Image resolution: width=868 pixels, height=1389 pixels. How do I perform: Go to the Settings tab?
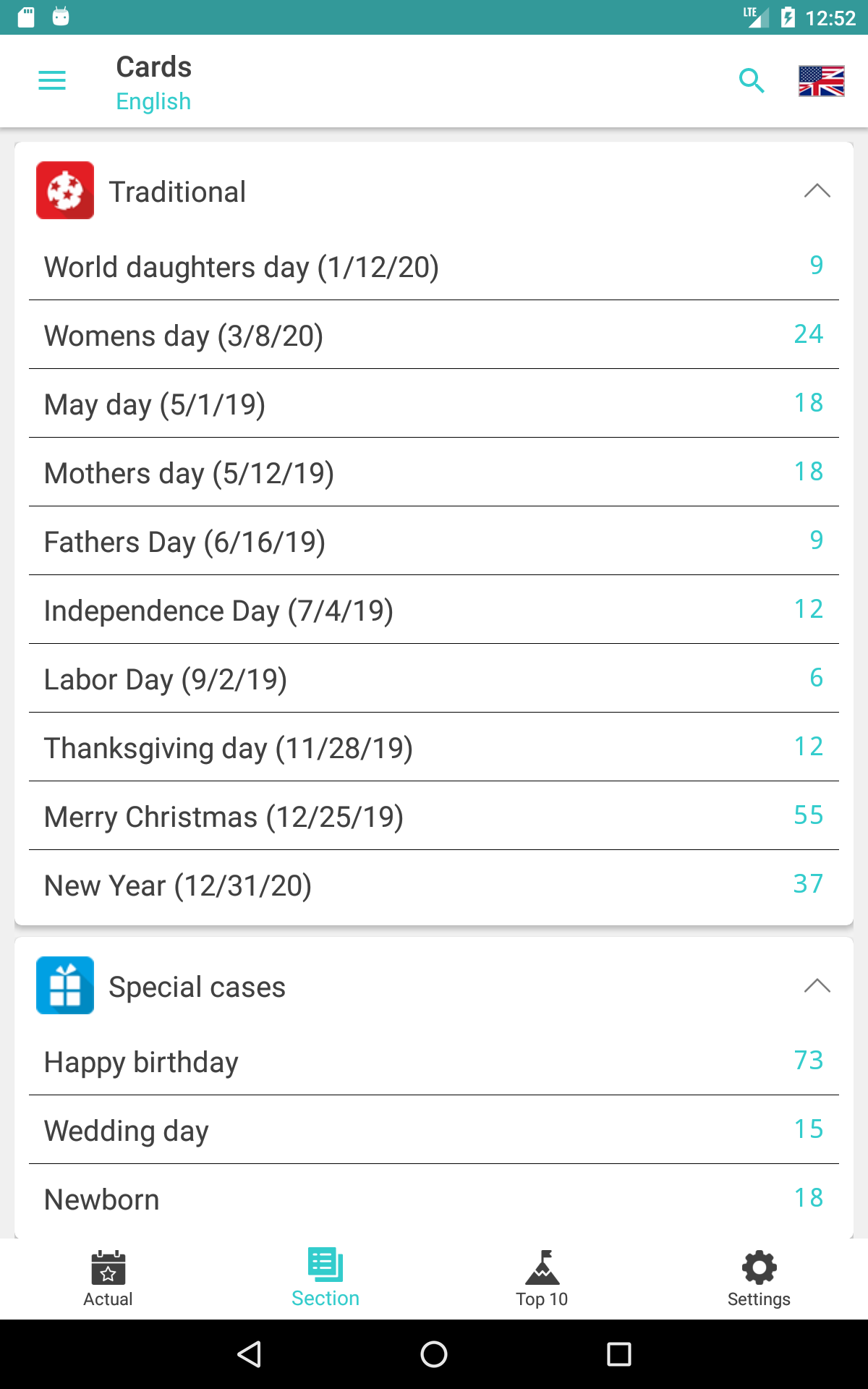pos(759,1279)
